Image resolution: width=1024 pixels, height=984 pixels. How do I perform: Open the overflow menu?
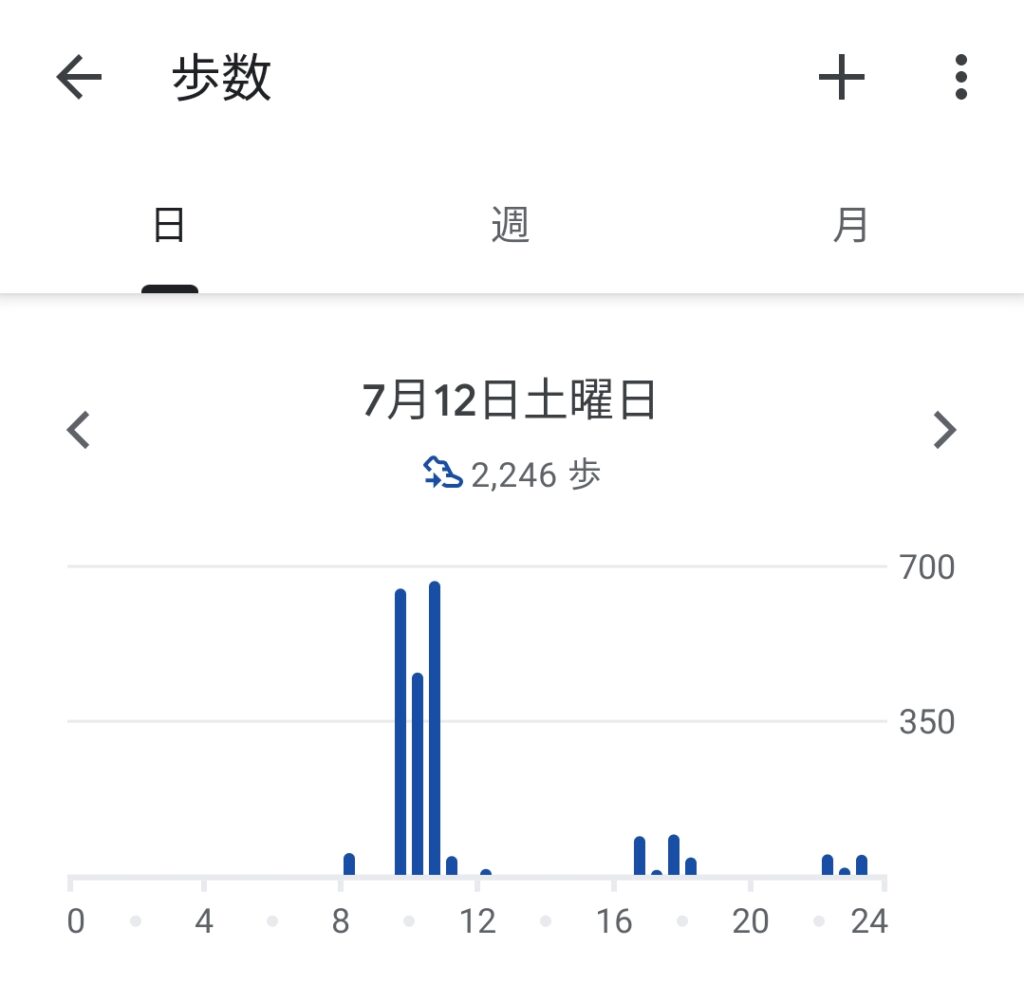point(960,77)
